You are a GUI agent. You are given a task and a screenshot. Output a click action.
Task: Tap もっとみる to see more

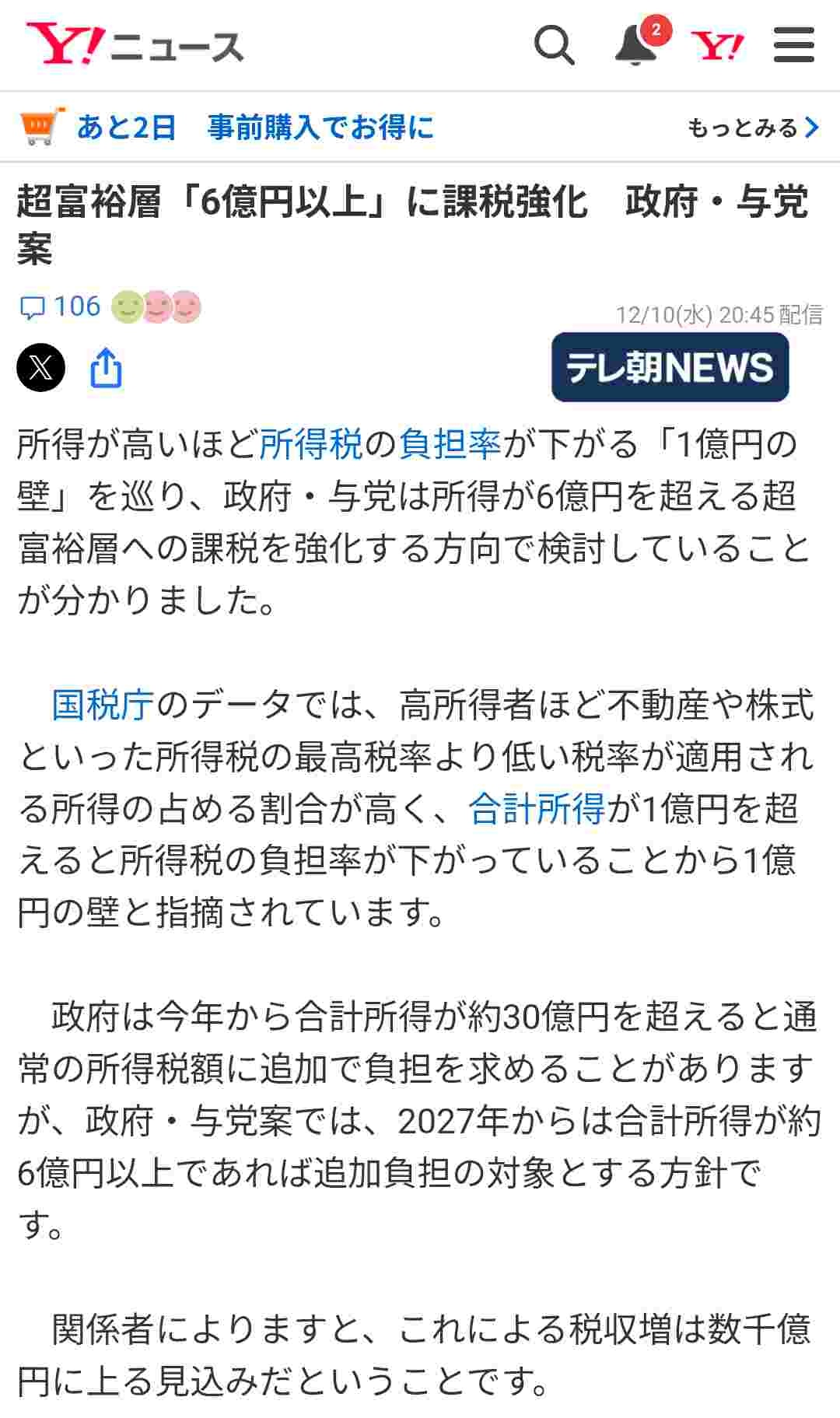(x=753, y=128)
